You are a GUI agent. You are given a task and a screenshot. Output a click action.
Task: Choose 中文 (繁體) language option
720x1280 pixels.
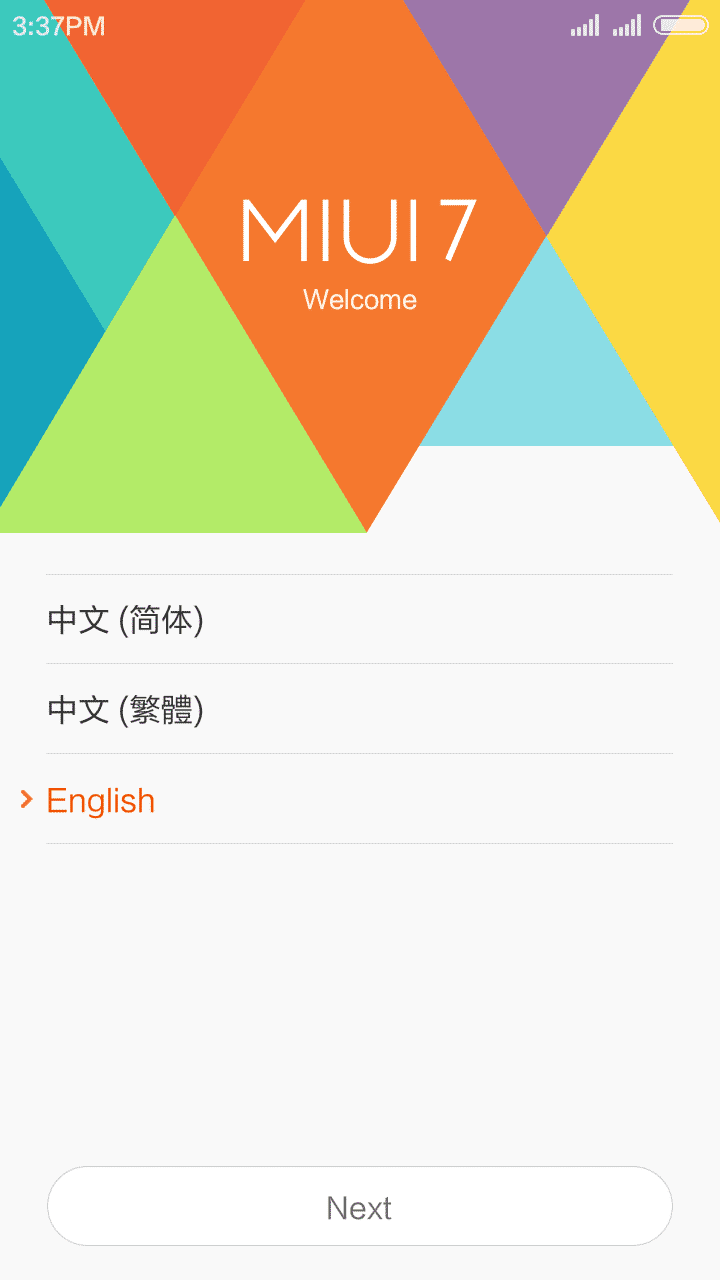pos(359,709)
